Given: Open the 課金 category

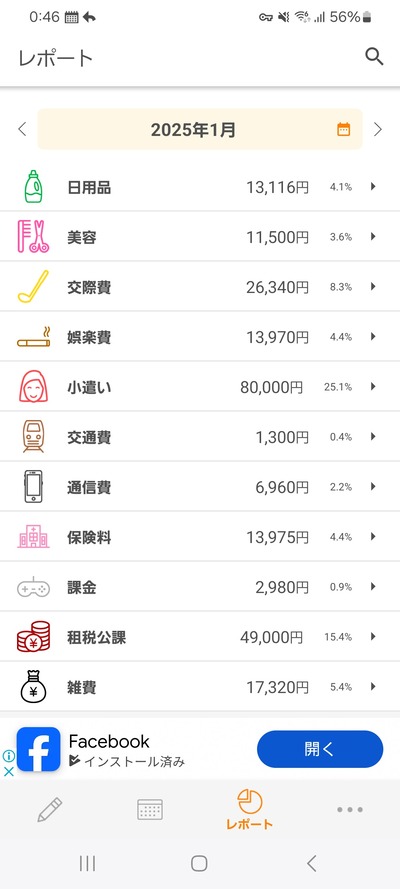Looking at the screenshot, I should [200, 586].
